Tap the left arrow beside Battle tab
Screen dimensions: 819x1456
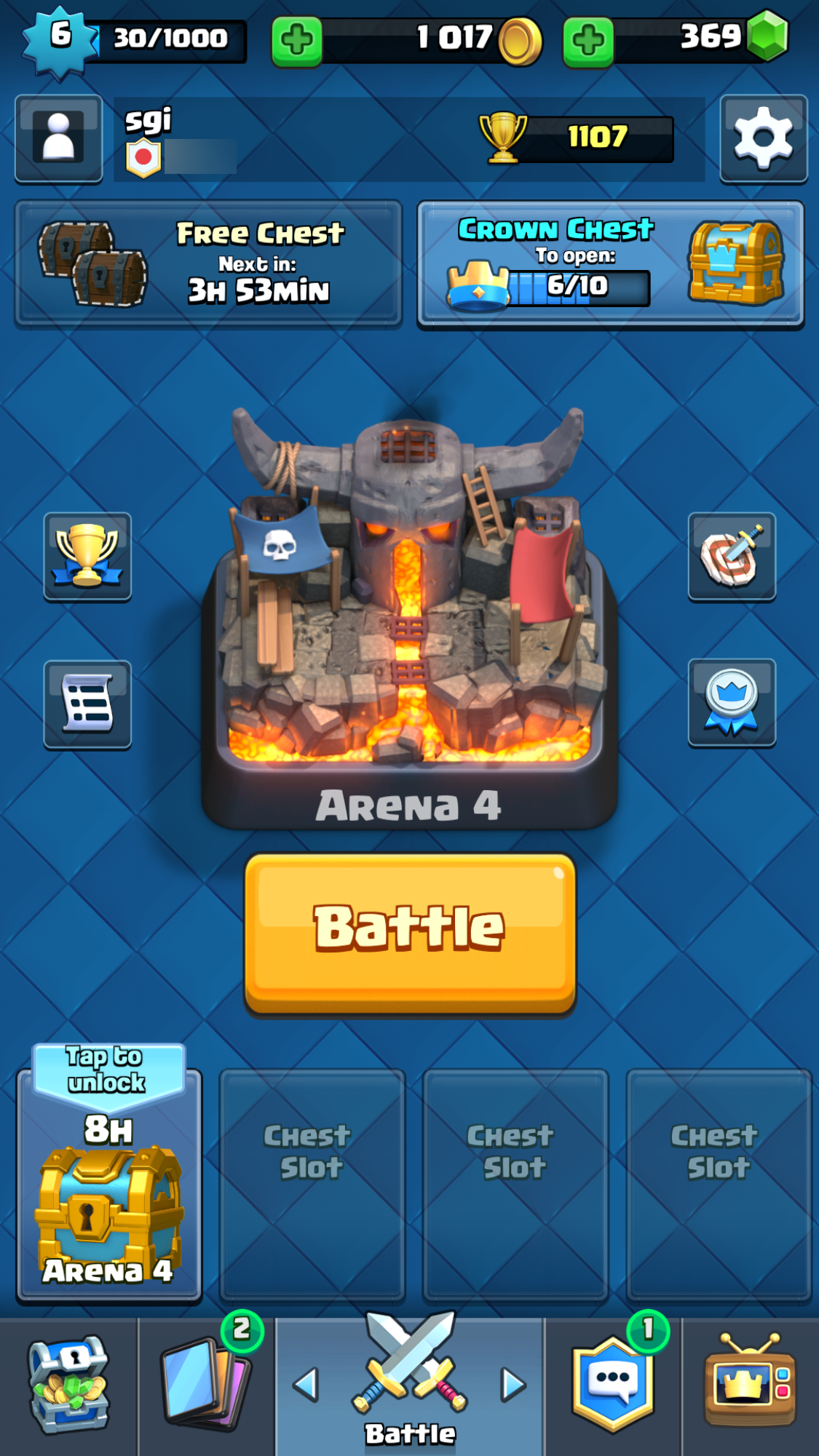(x=306, y=1385)
